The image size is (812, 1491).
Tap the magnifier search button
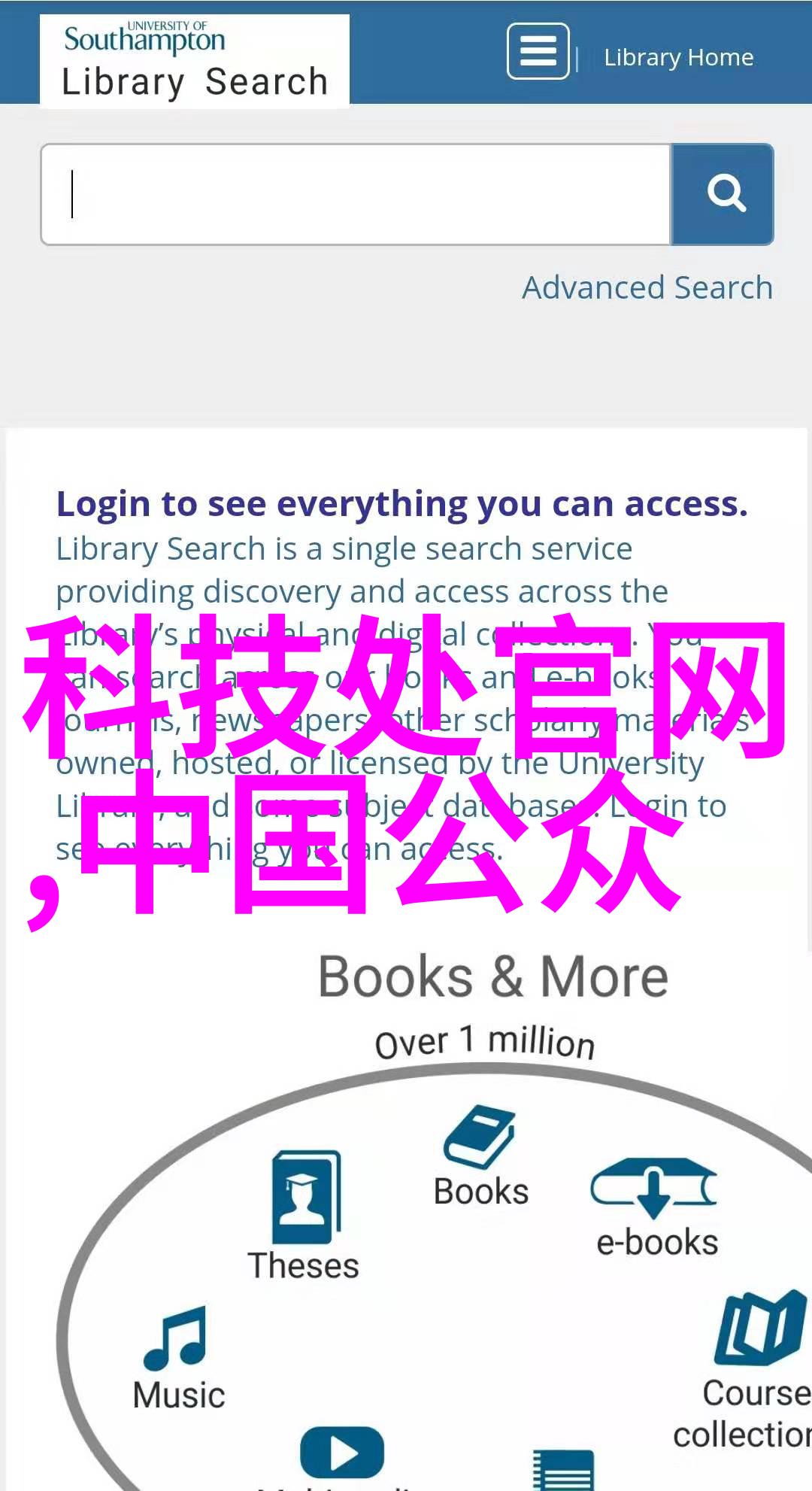point(724,195)
